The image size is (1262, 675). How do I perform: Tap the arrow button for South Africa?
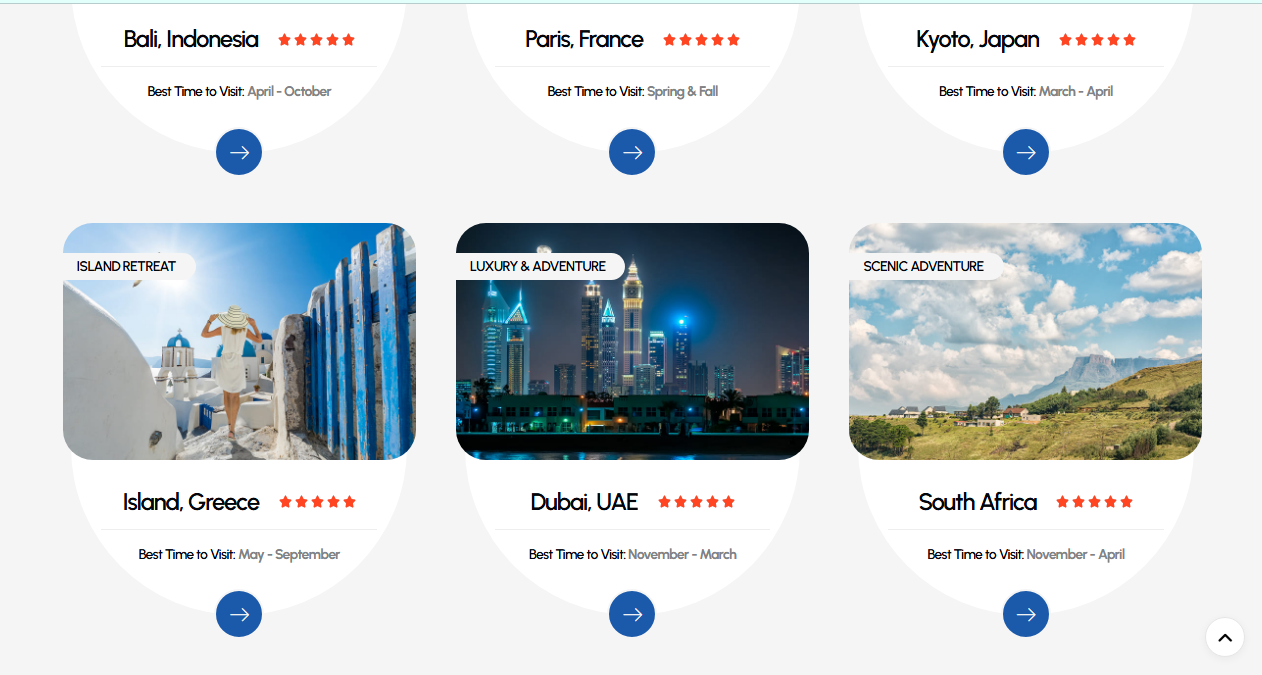point(1026,614)
